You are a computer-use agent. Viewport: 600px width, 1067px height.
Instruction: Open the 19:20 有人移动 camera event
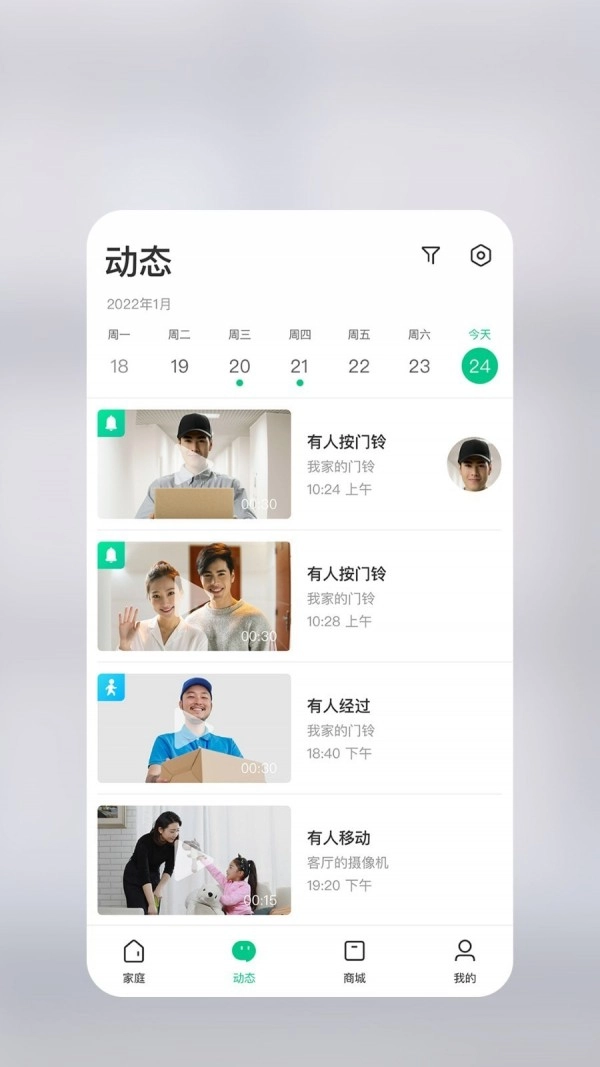[x=346, y=861]
